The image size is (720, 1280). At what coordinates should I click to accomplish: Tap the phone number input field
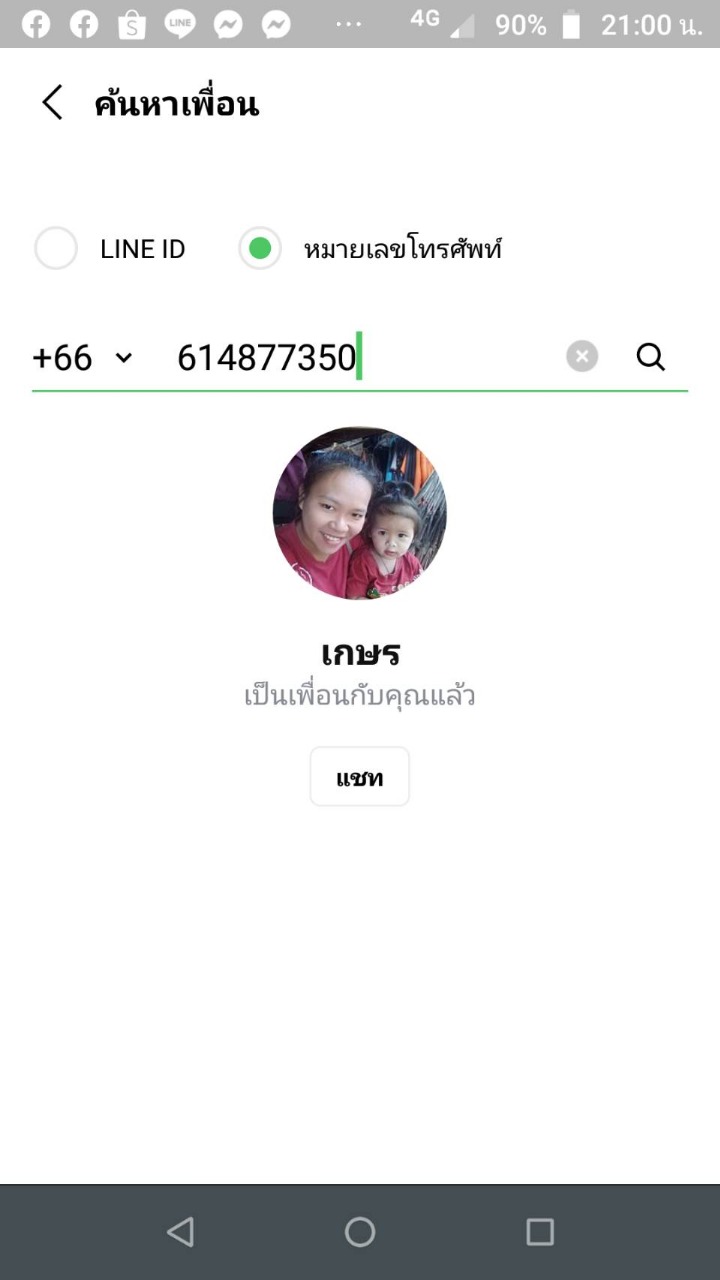pos(360,358)
